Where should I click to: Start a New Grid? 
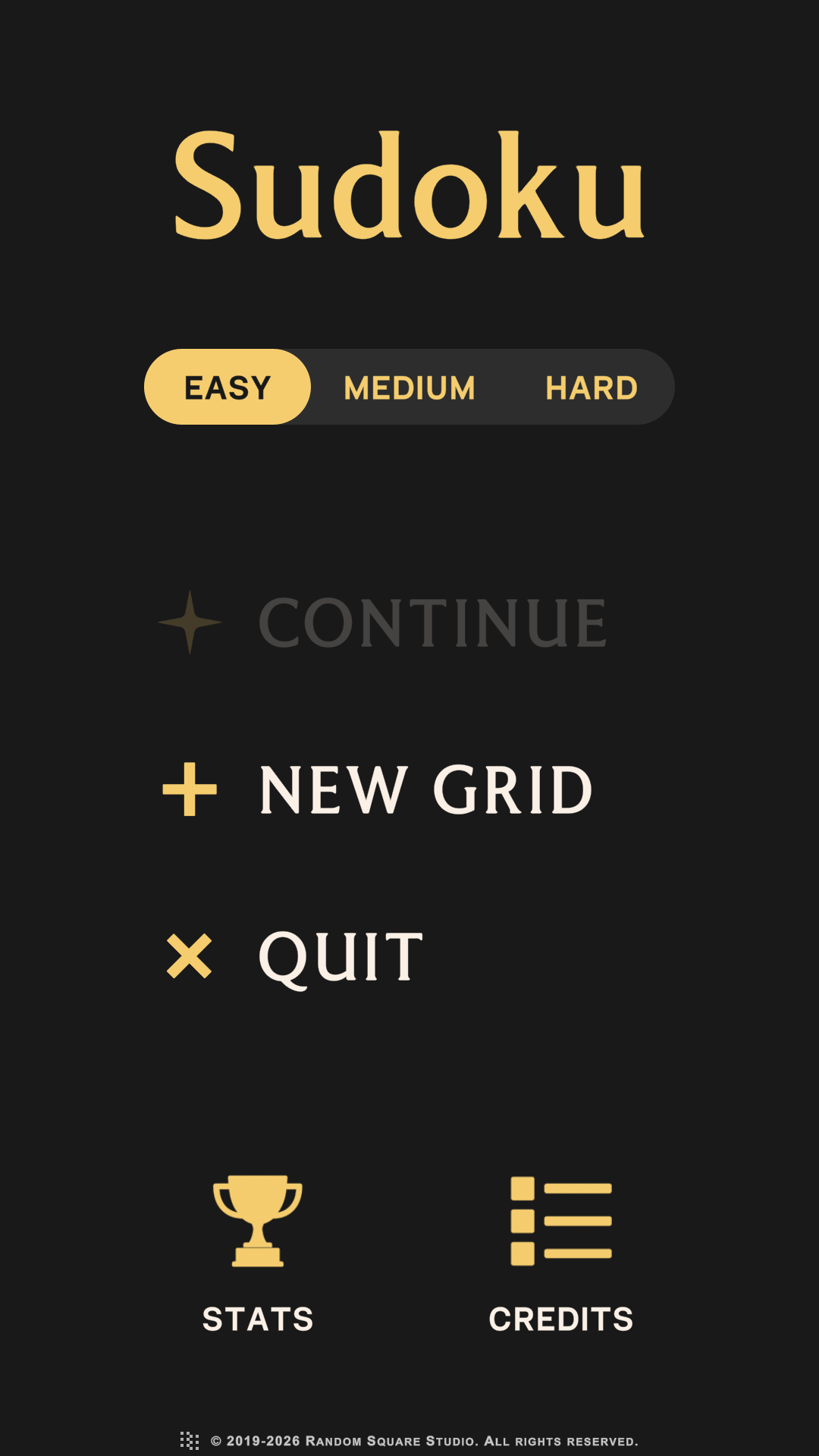tap(379, 789)
